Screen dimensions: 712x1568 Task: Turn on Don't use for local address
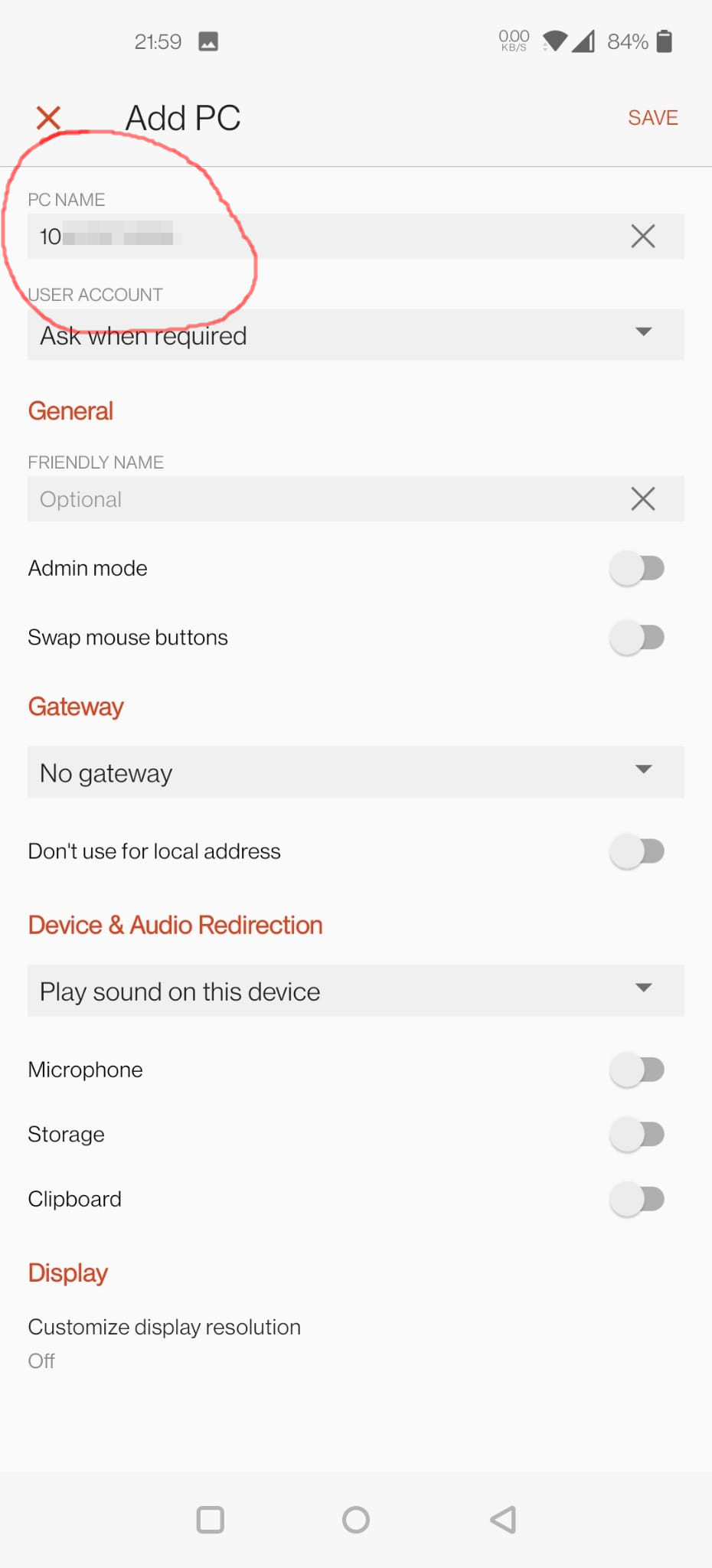637,851
